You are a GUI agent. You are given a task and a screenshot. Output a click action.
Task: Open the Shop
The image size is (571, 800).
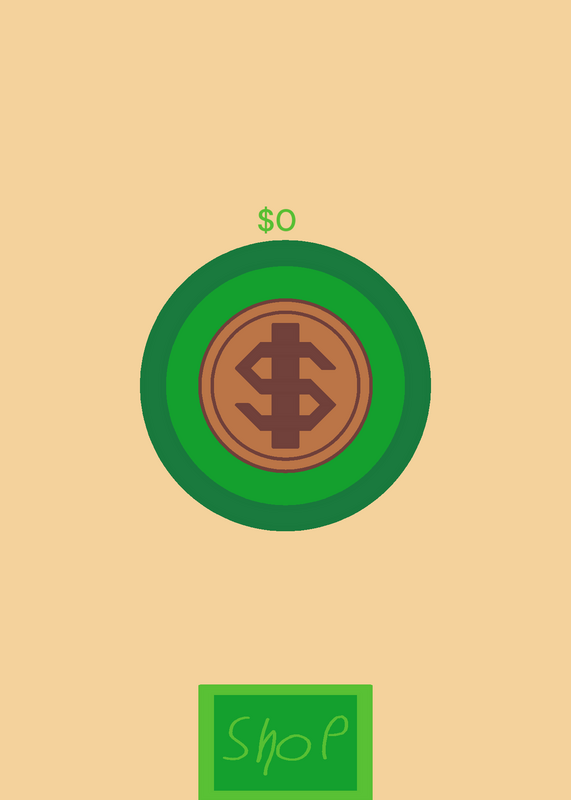[x=285, y=742]
